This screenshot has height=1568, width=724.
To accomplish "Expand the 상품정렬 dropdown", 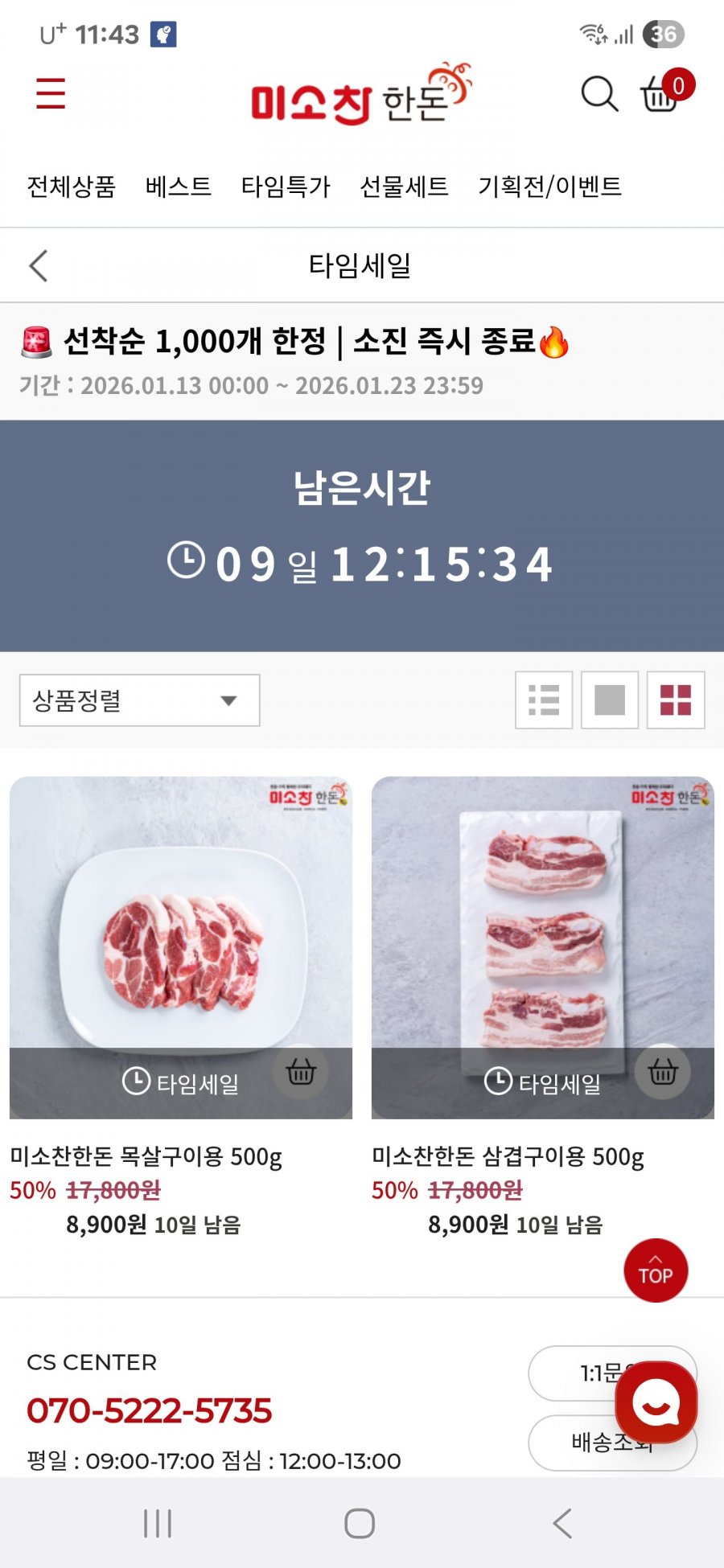I will (139, 700).
